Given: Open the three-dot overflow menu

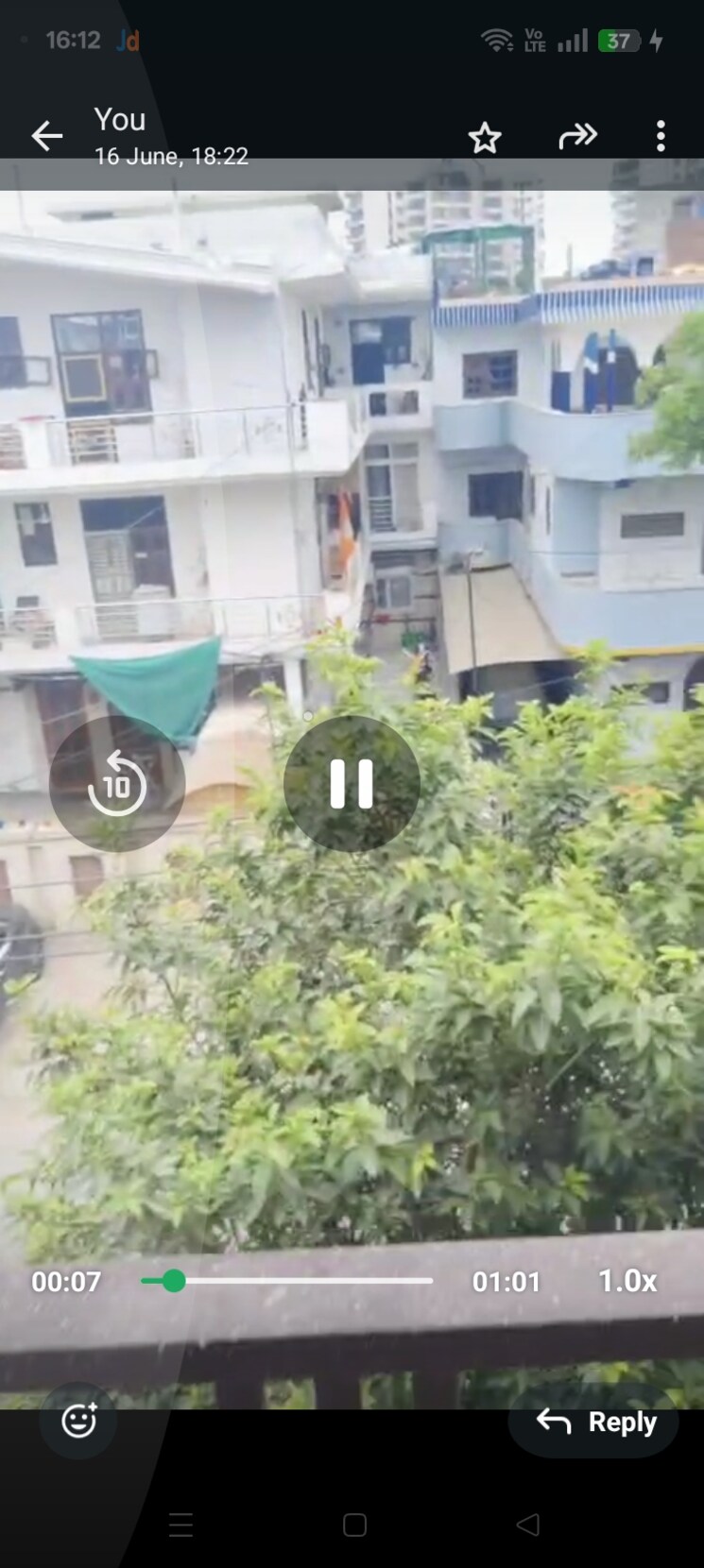Looking at the screenshot, I should coord(661,137).
